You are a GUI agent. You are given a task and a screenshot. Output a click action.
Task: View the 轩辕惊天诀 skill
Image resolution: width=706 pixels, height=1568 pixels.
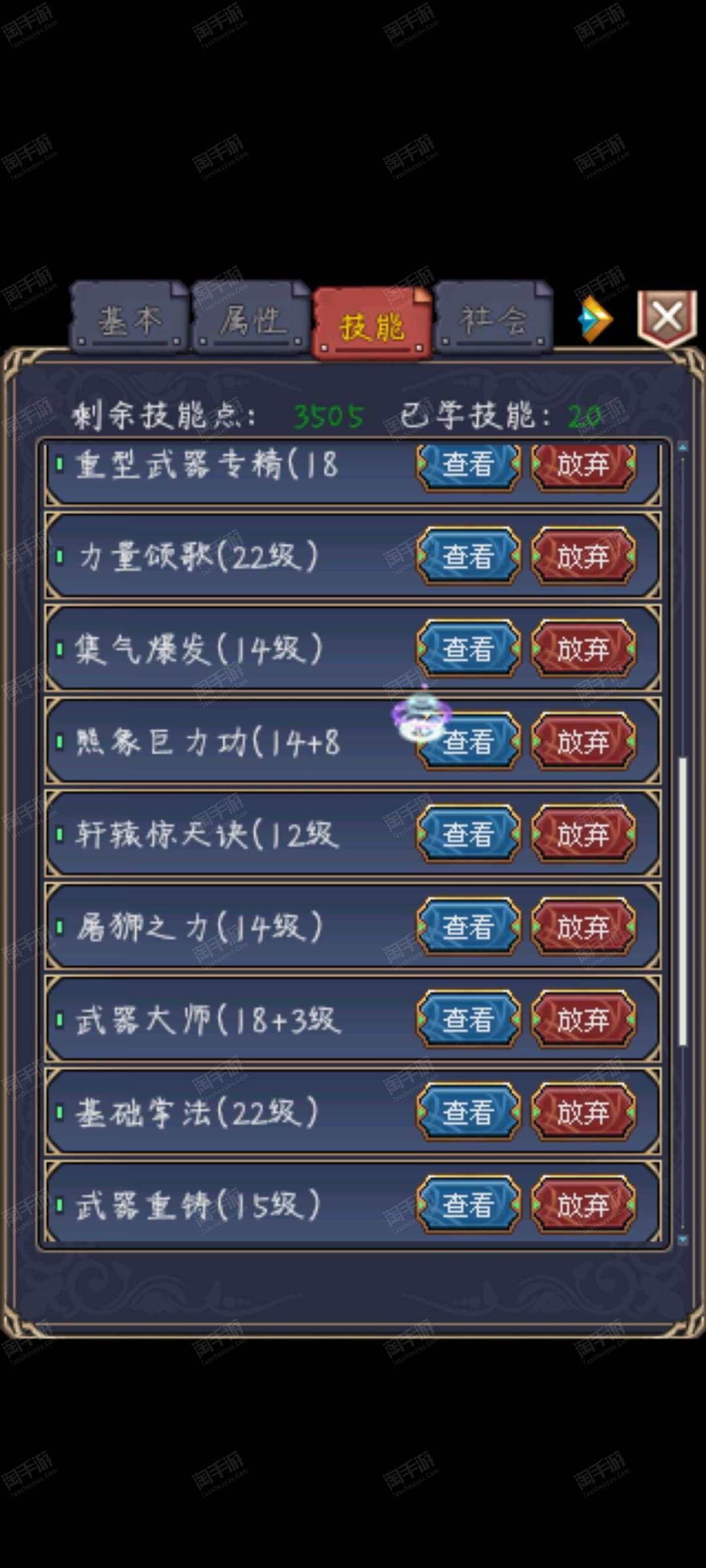tap(468, 835)
